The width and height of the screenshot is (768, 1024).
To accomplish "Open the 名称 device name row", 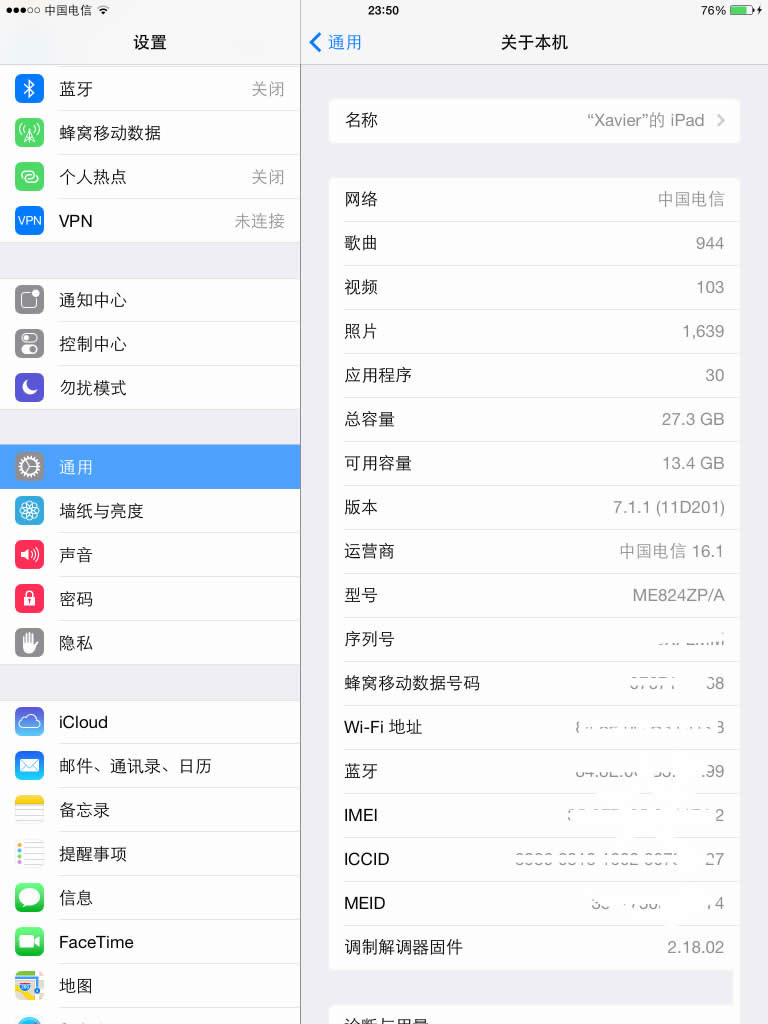I will pos(534,120).
